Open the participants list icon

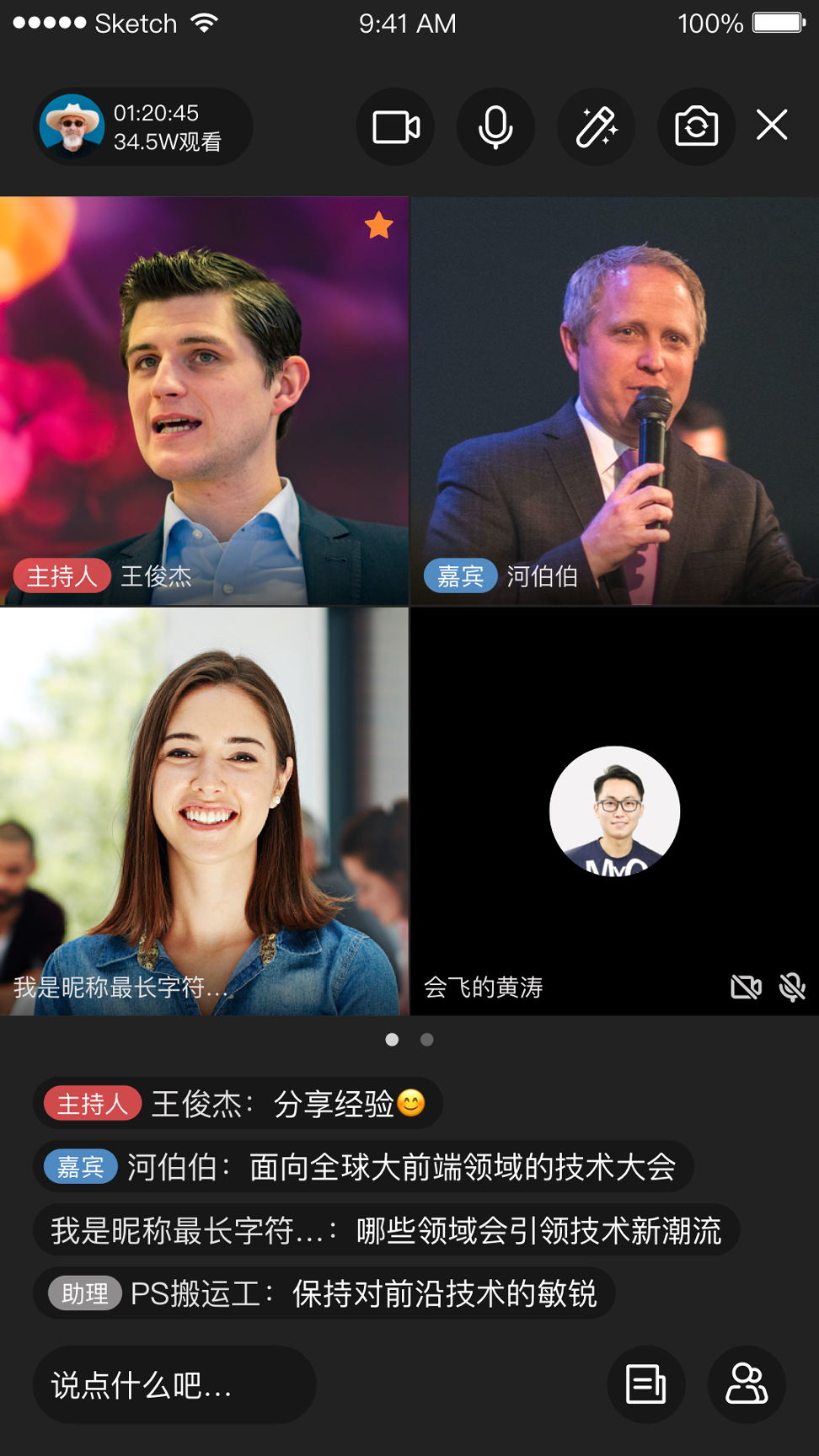click(747, 1385)
